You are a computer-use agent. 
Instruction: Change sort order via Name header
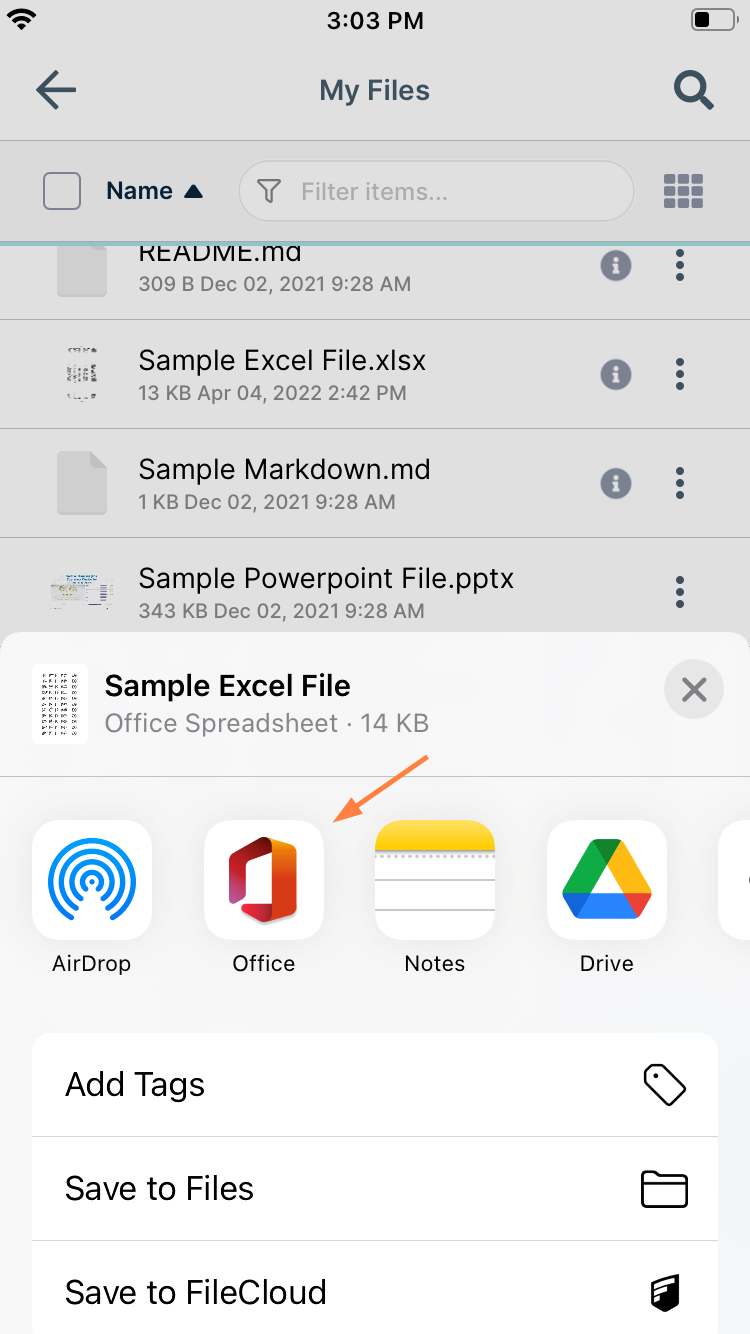(x=141, y=191)
